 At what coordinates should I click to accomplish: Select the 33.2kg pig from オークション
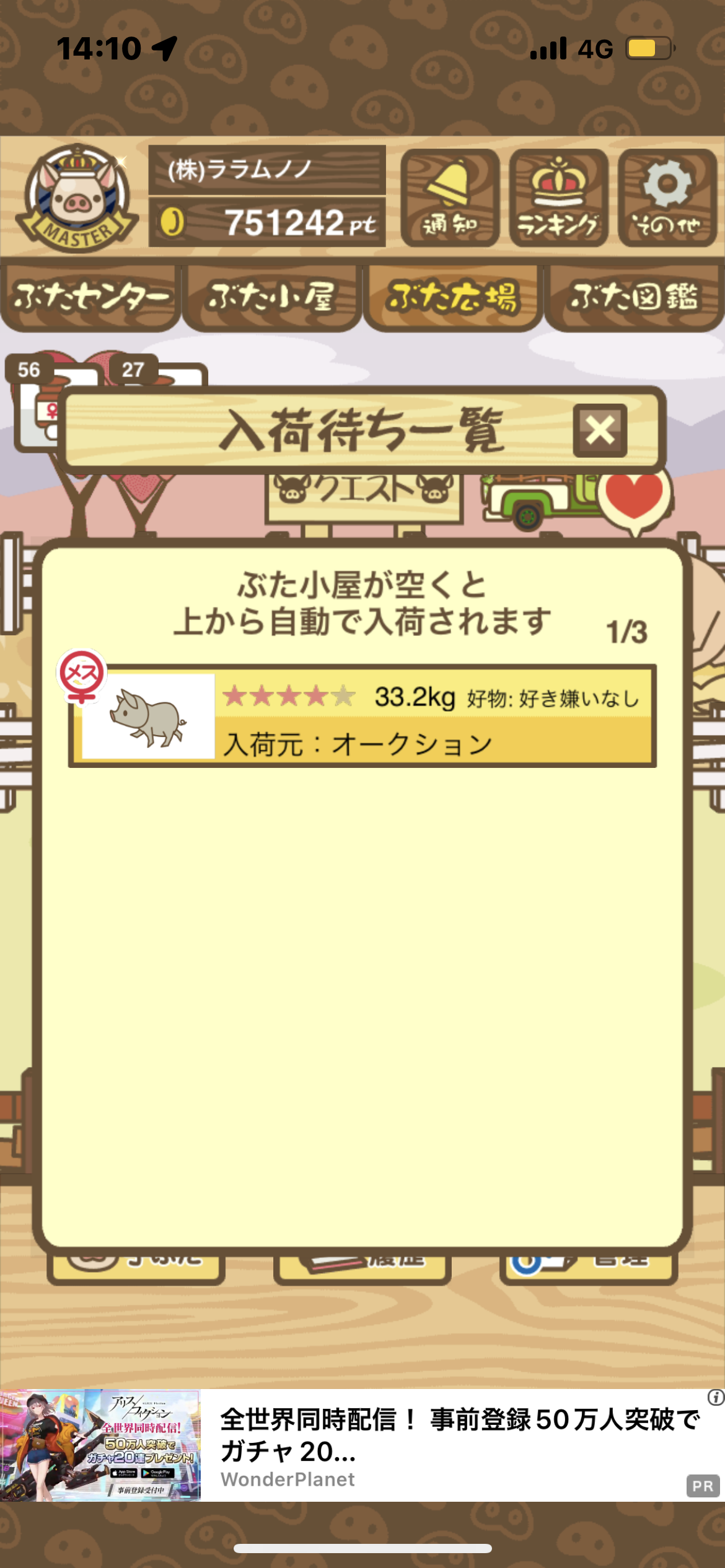coord(362,716)
